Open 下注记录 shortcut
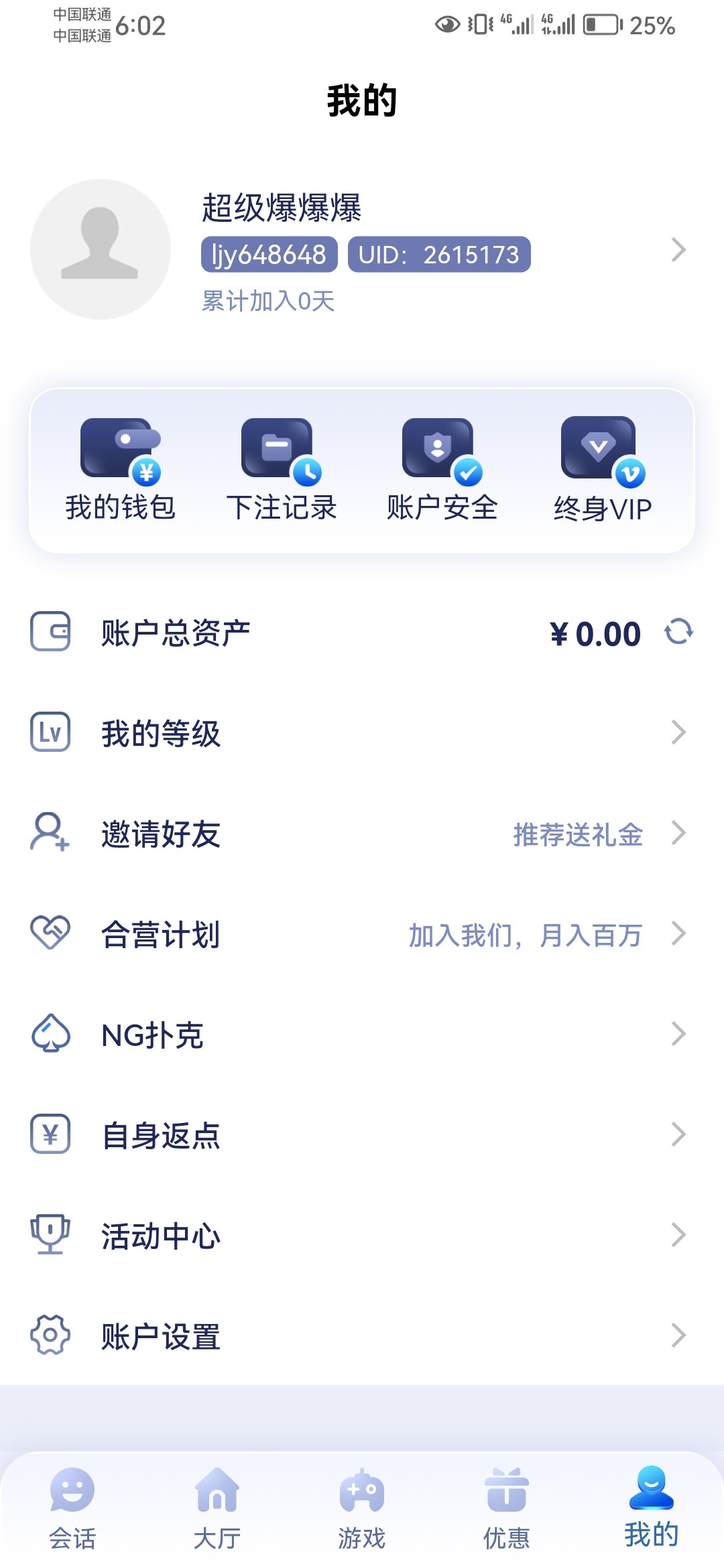 [x=282, y=469]
